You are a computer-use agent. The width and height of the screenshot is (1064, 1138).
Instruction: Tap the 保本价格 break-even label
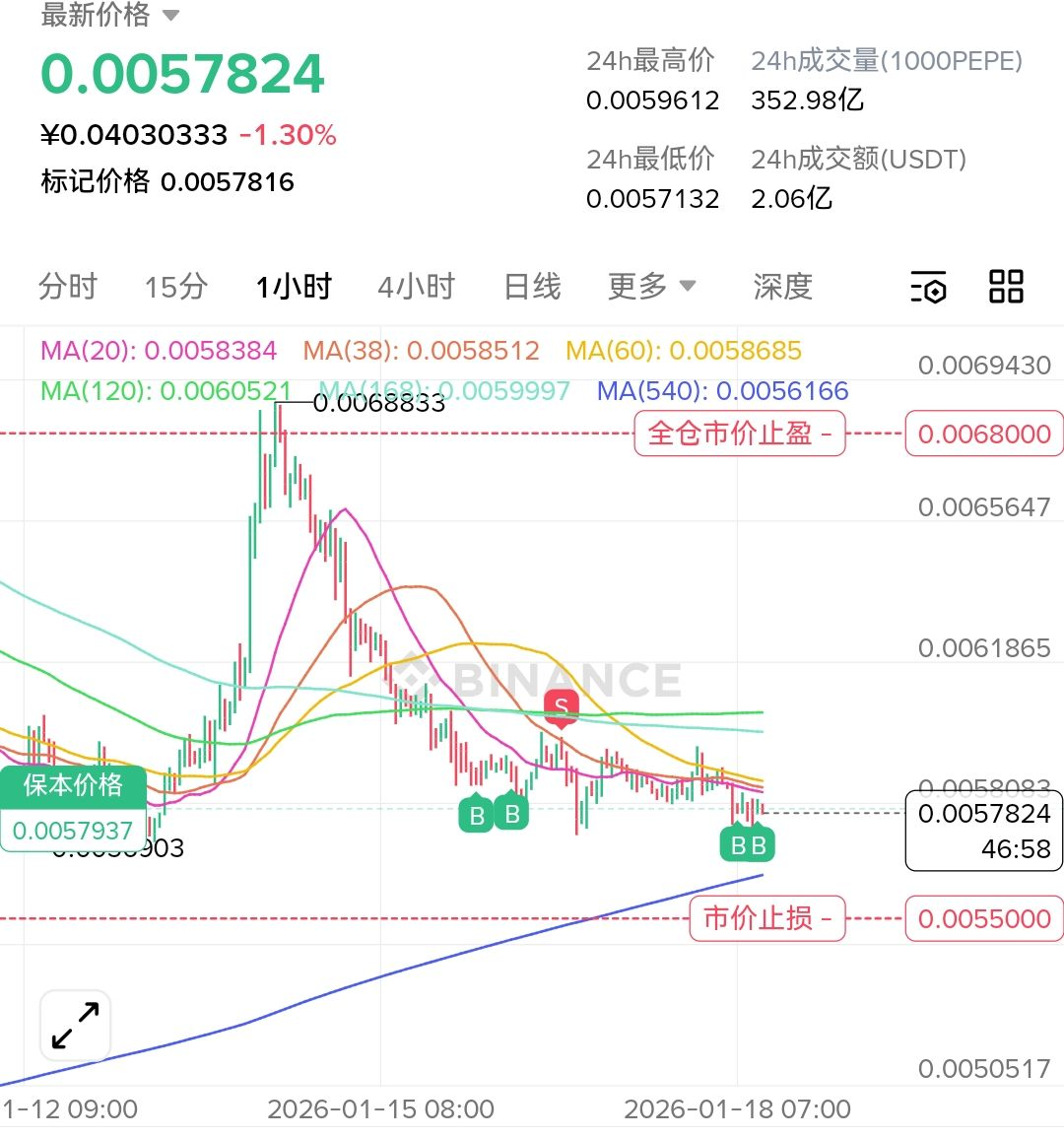click(x=74, y=785)
